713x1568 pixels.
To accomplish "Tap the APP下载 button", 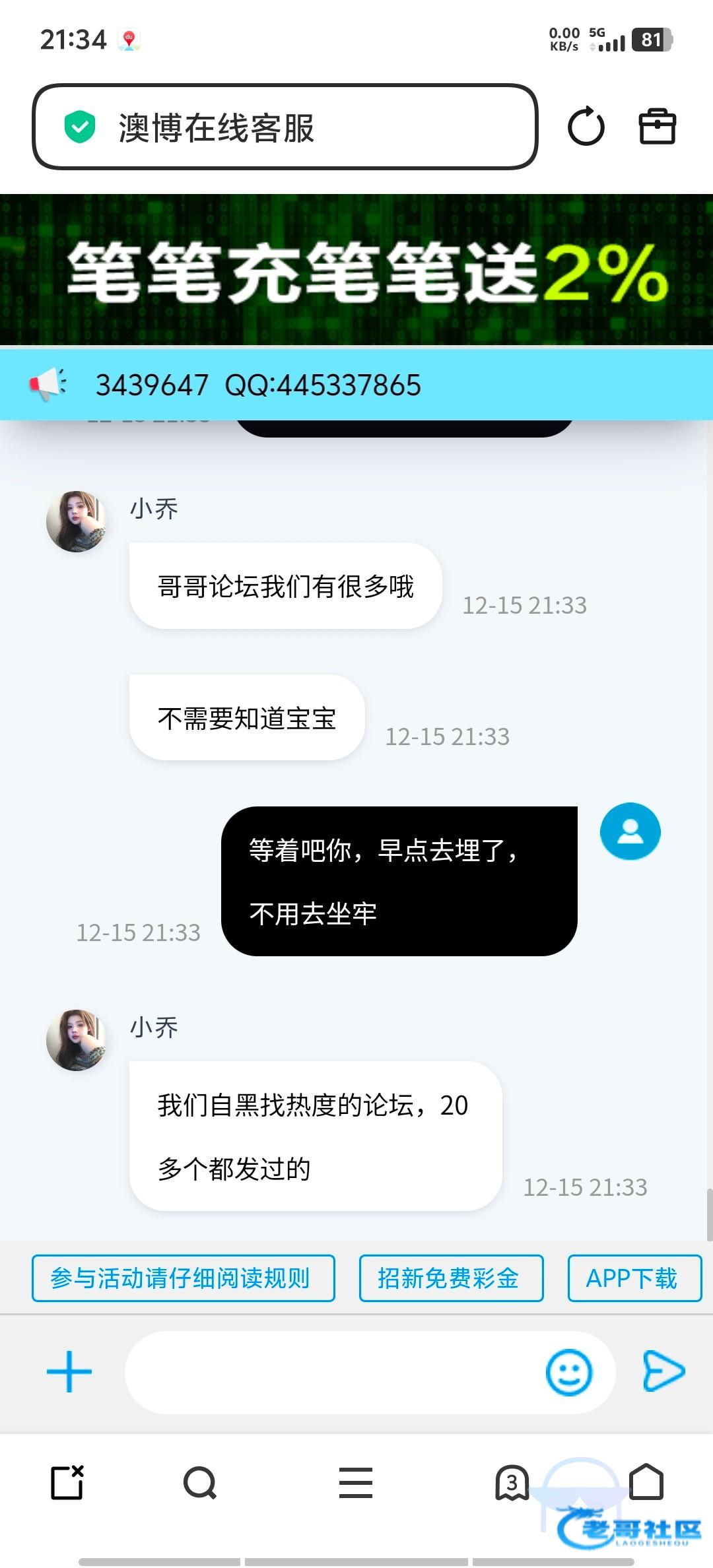I will pyautogui.click(x=634, y=1278).
